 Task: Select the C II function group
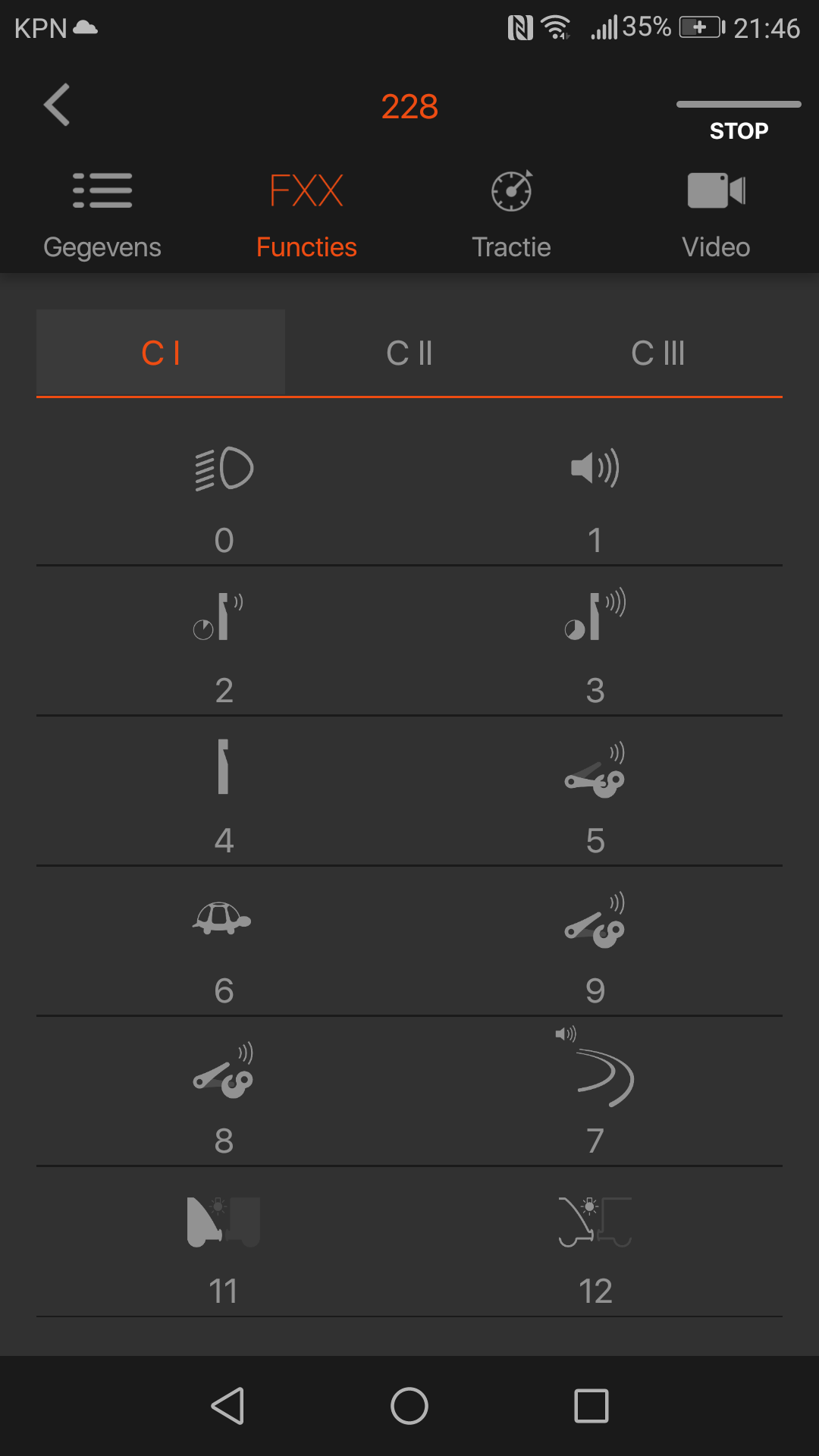coord(409,353)
